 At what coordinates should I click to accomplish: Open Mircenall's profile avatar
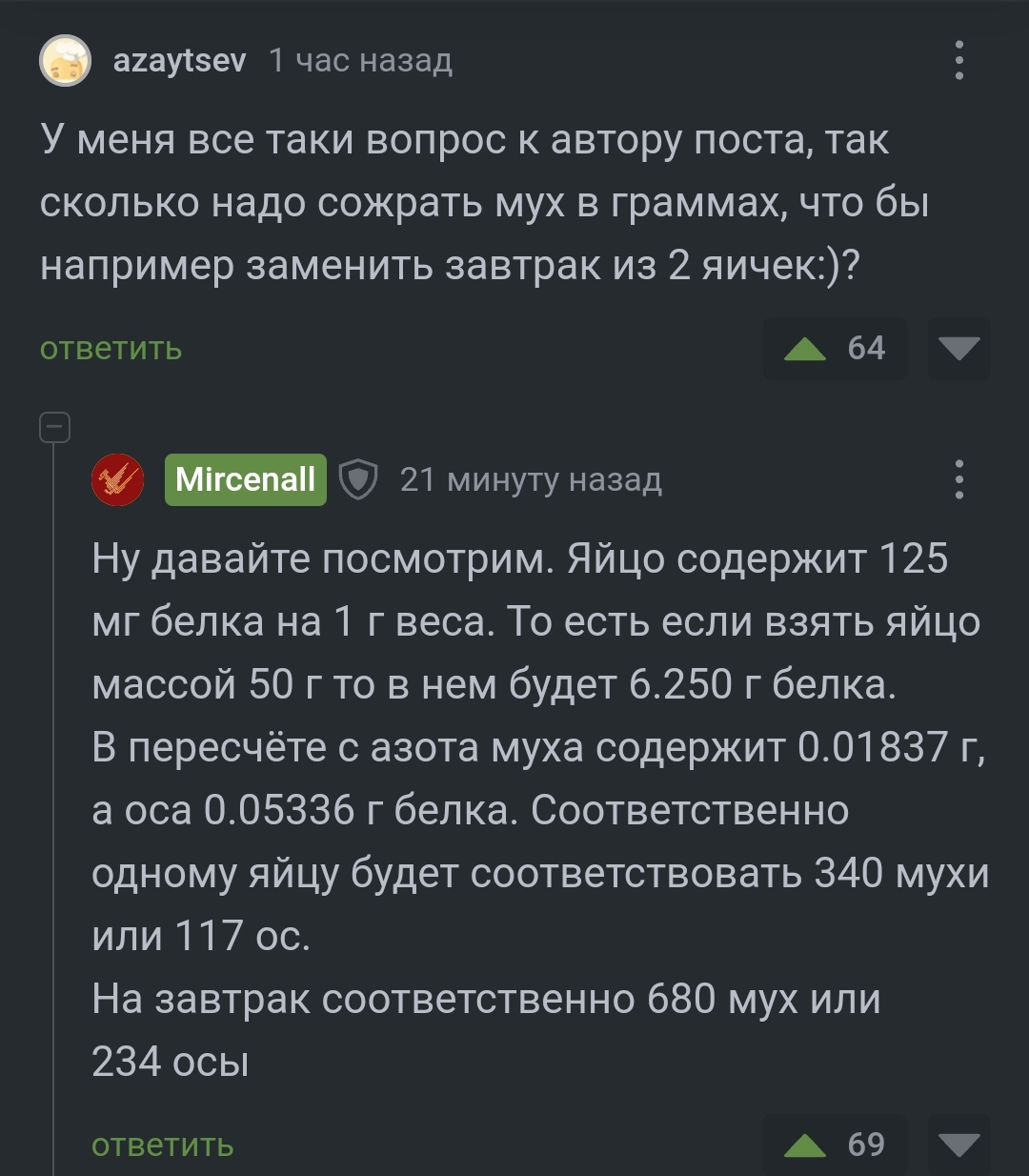pos(118,479)
